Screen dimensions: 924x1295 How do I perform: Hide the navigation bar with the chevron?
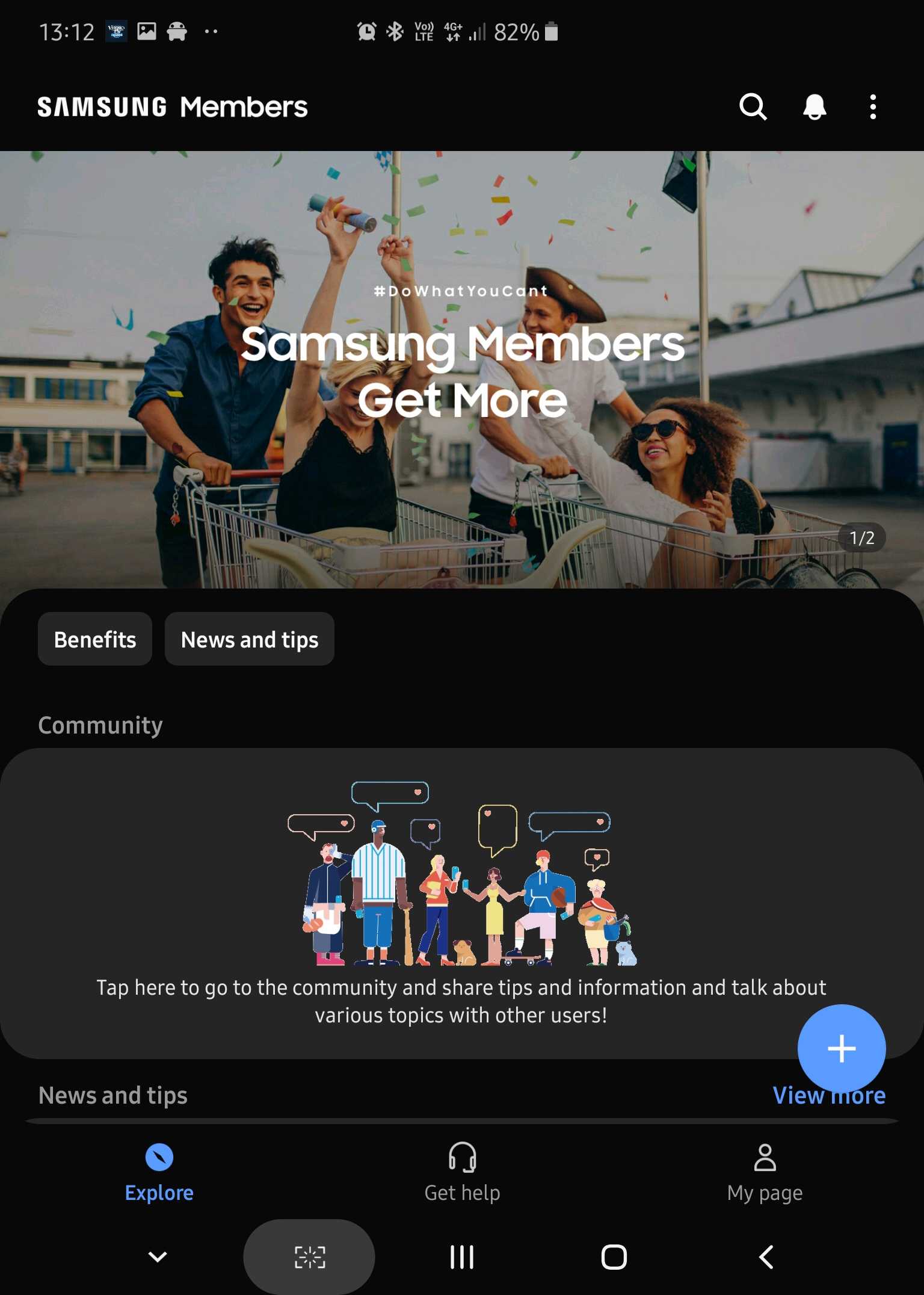158,1256
